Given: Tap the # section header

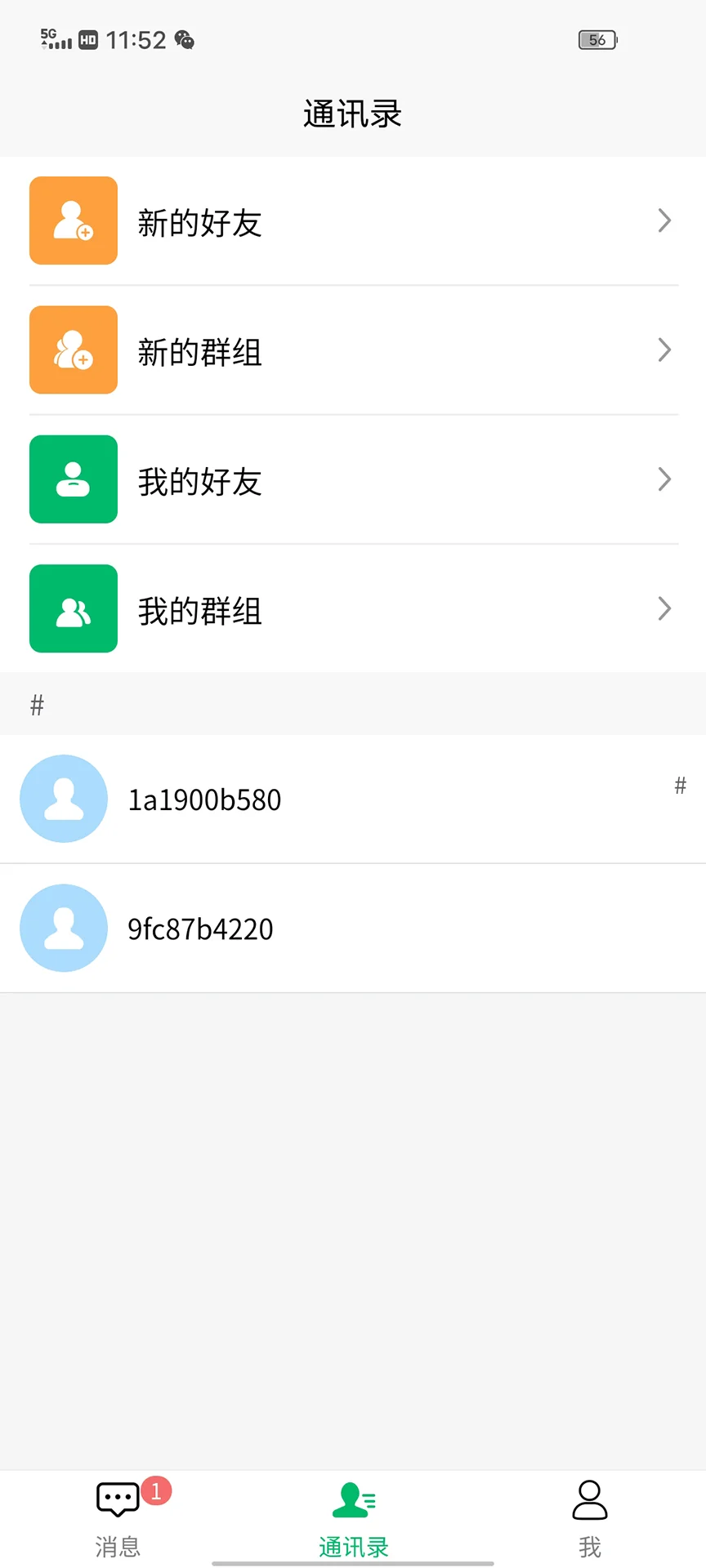Looking at the screenshot, I should coord(36,704).
